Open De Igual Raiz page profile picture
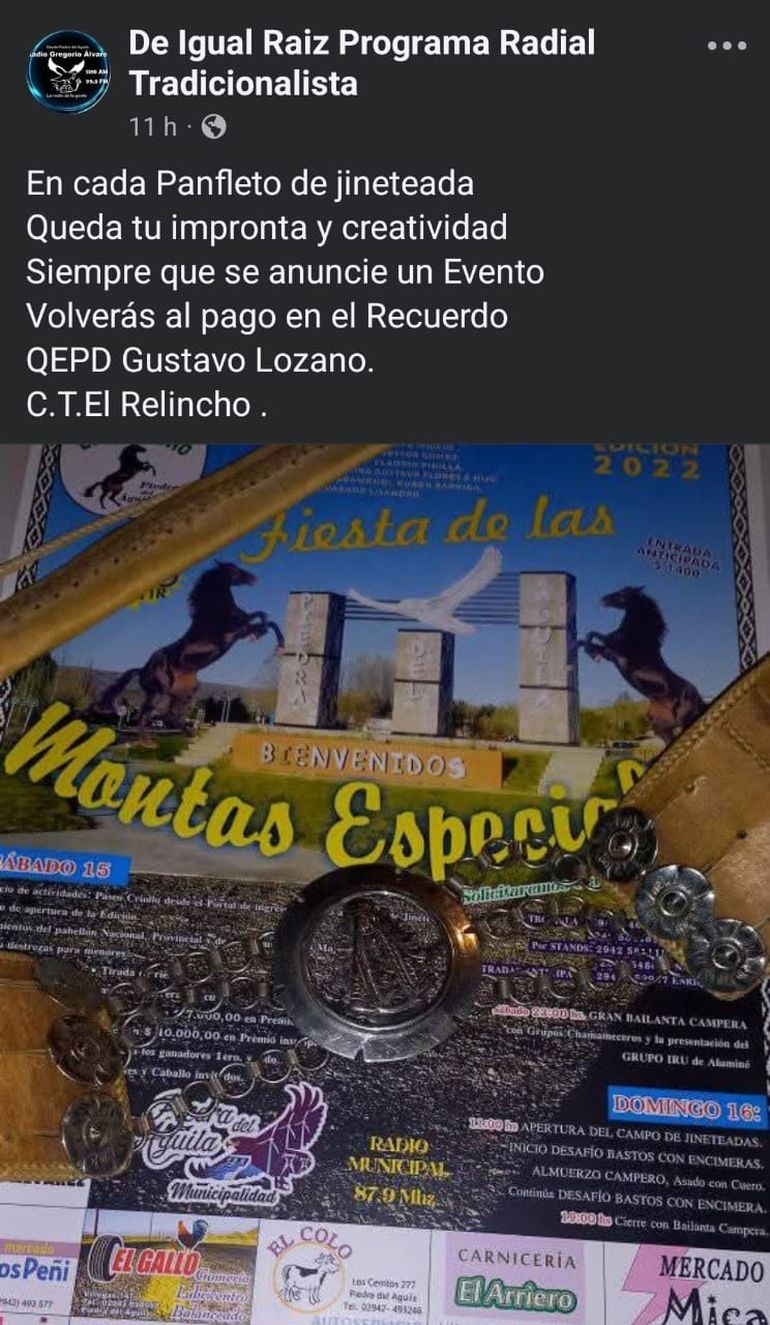Viewport: 770px width, 1325px height. [68, 71]
